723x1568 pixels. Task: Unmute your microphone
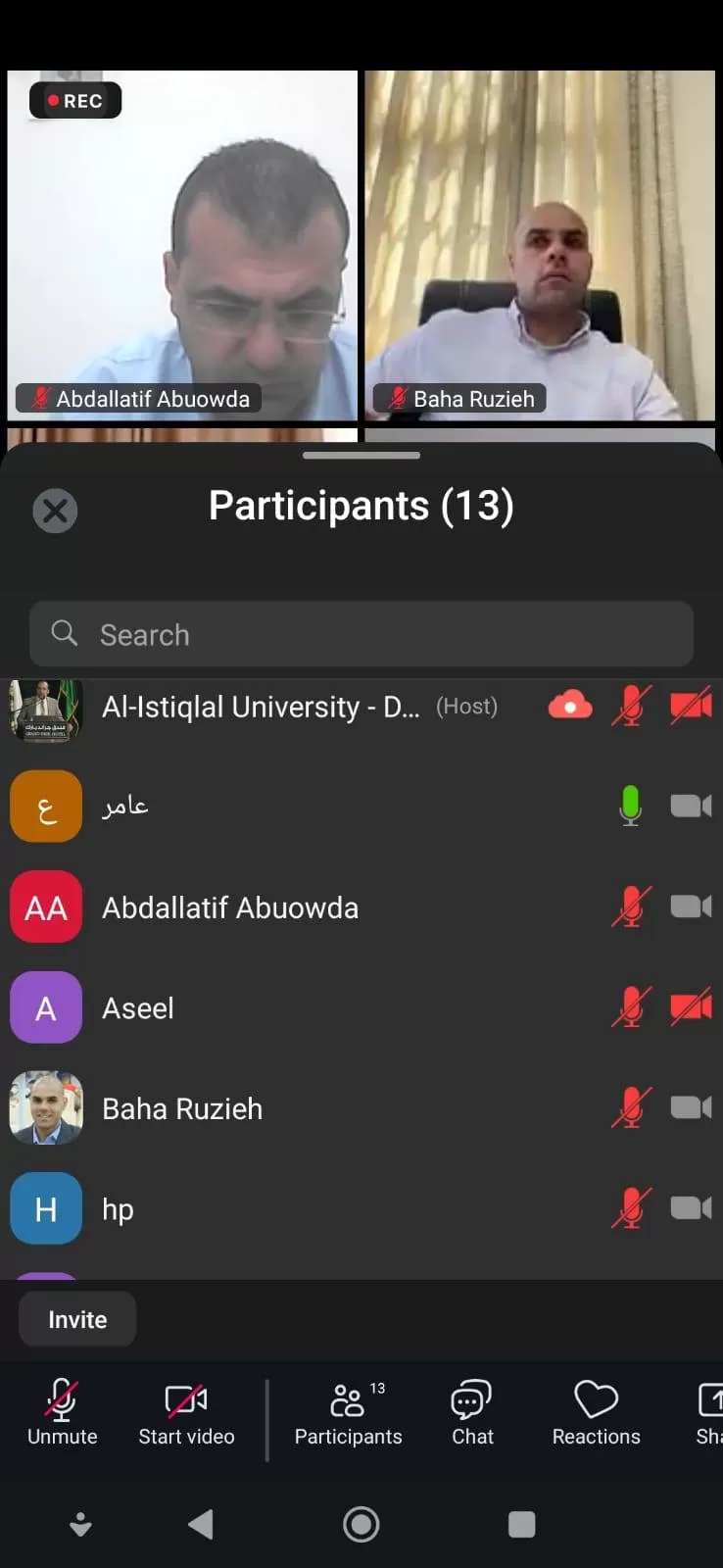point(62,1412)
